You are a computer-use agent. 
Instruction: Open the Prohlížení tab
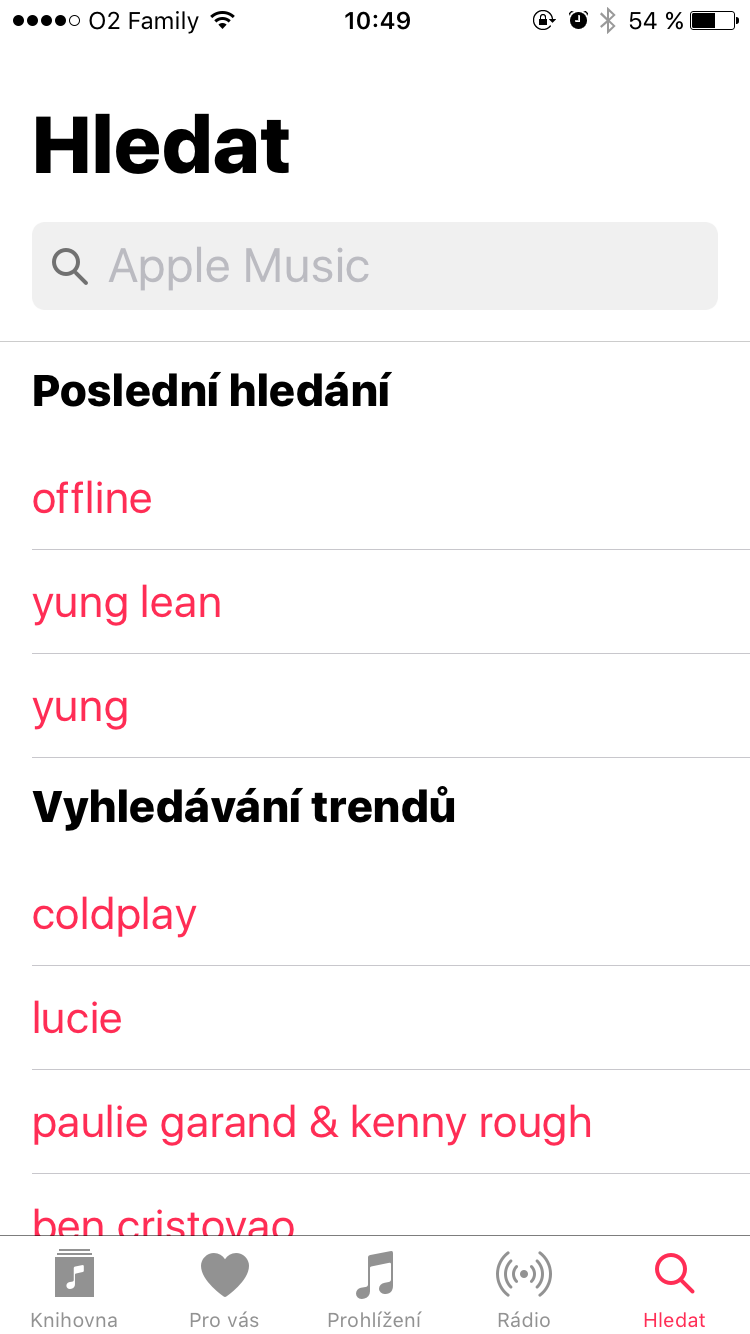375,1288
